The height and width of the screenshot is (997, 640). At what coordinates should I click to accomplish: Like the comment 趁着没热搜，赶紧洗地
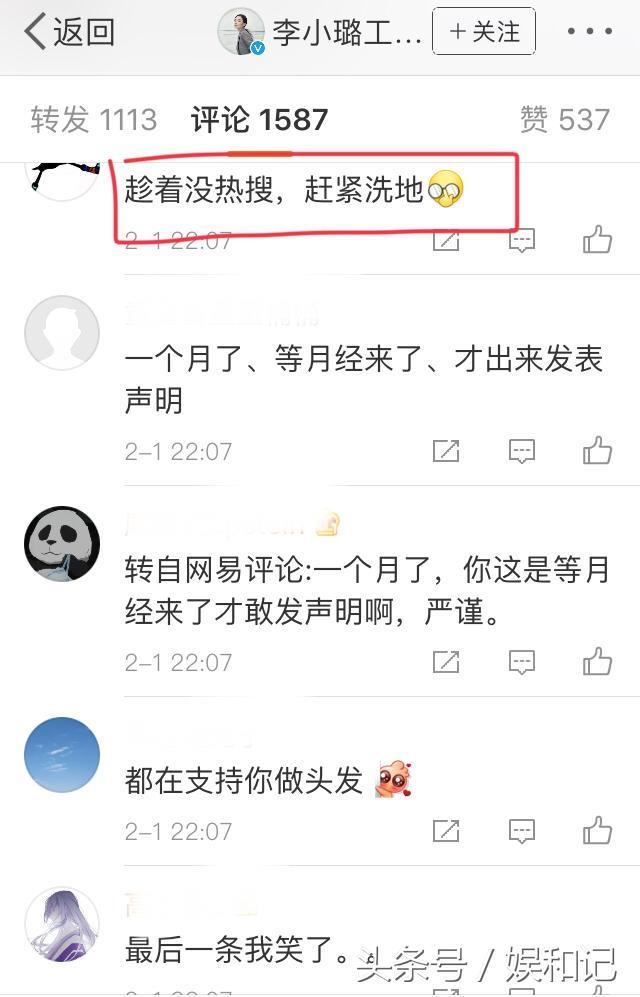point(597,240)
